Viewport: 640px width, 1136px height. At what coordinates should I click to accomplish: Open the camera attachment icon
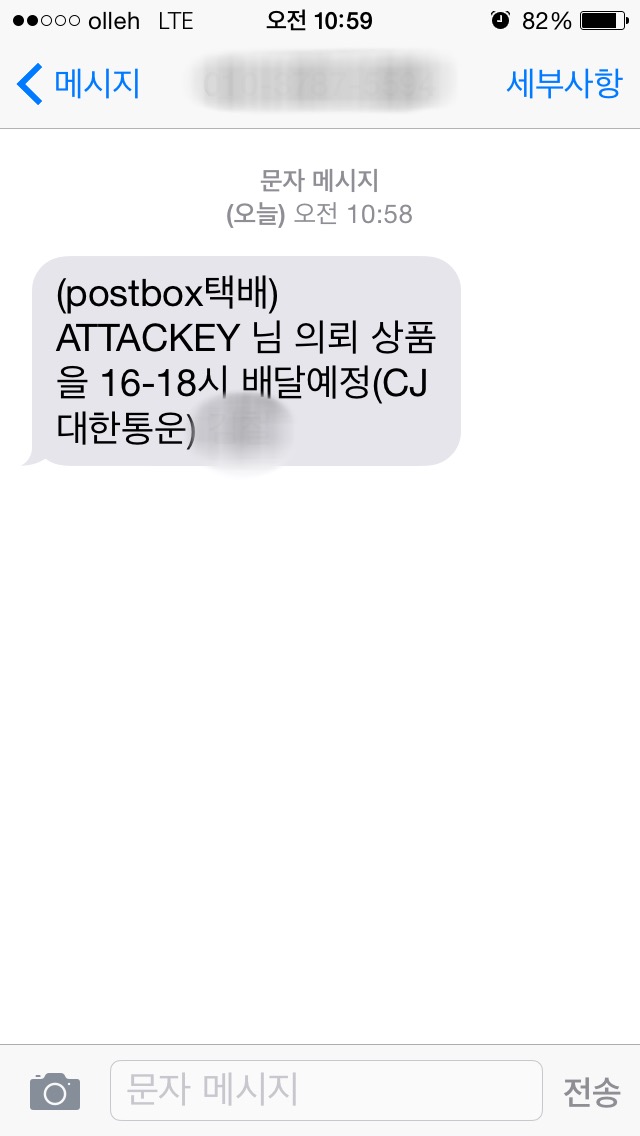54,1090
